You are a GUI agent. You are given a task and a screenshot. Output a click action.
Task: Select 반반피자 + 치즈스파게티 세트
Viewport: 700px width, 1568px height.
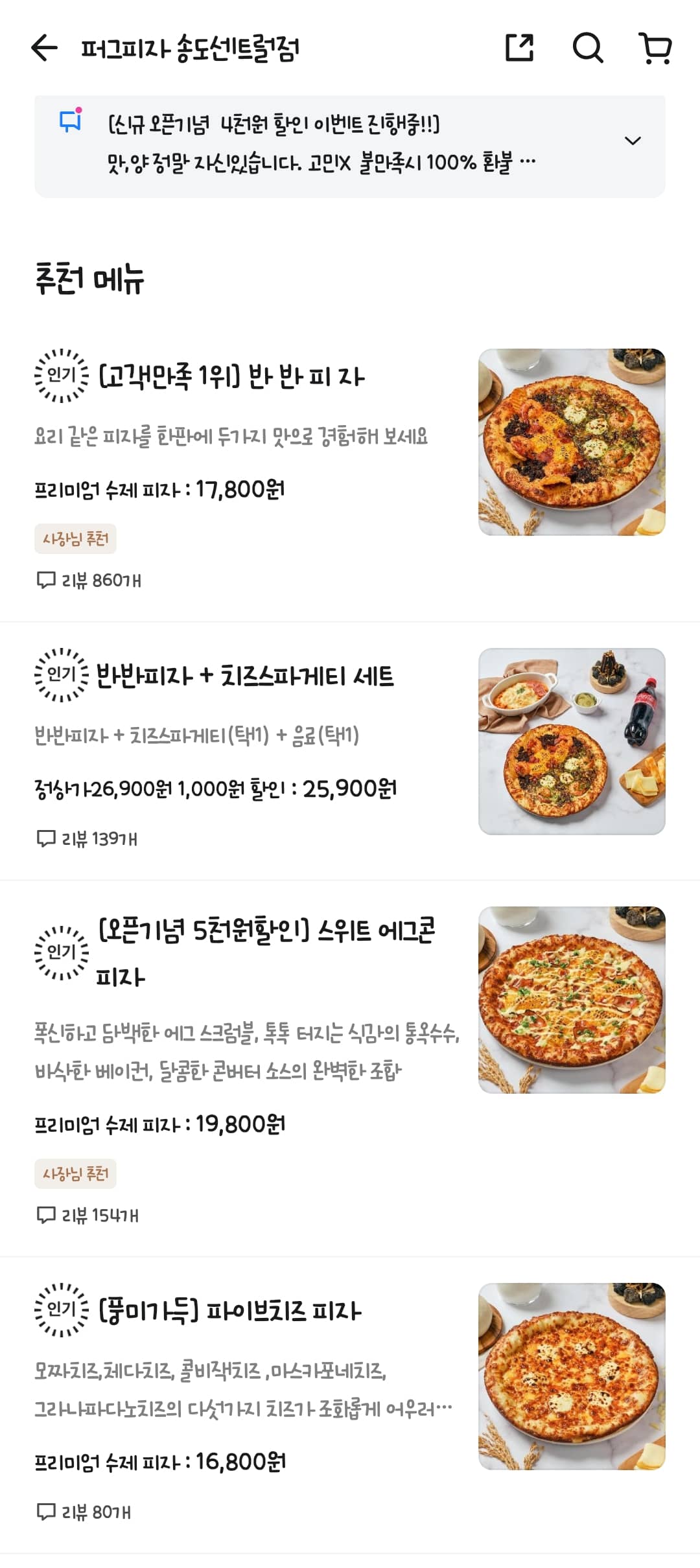(245, 676)
